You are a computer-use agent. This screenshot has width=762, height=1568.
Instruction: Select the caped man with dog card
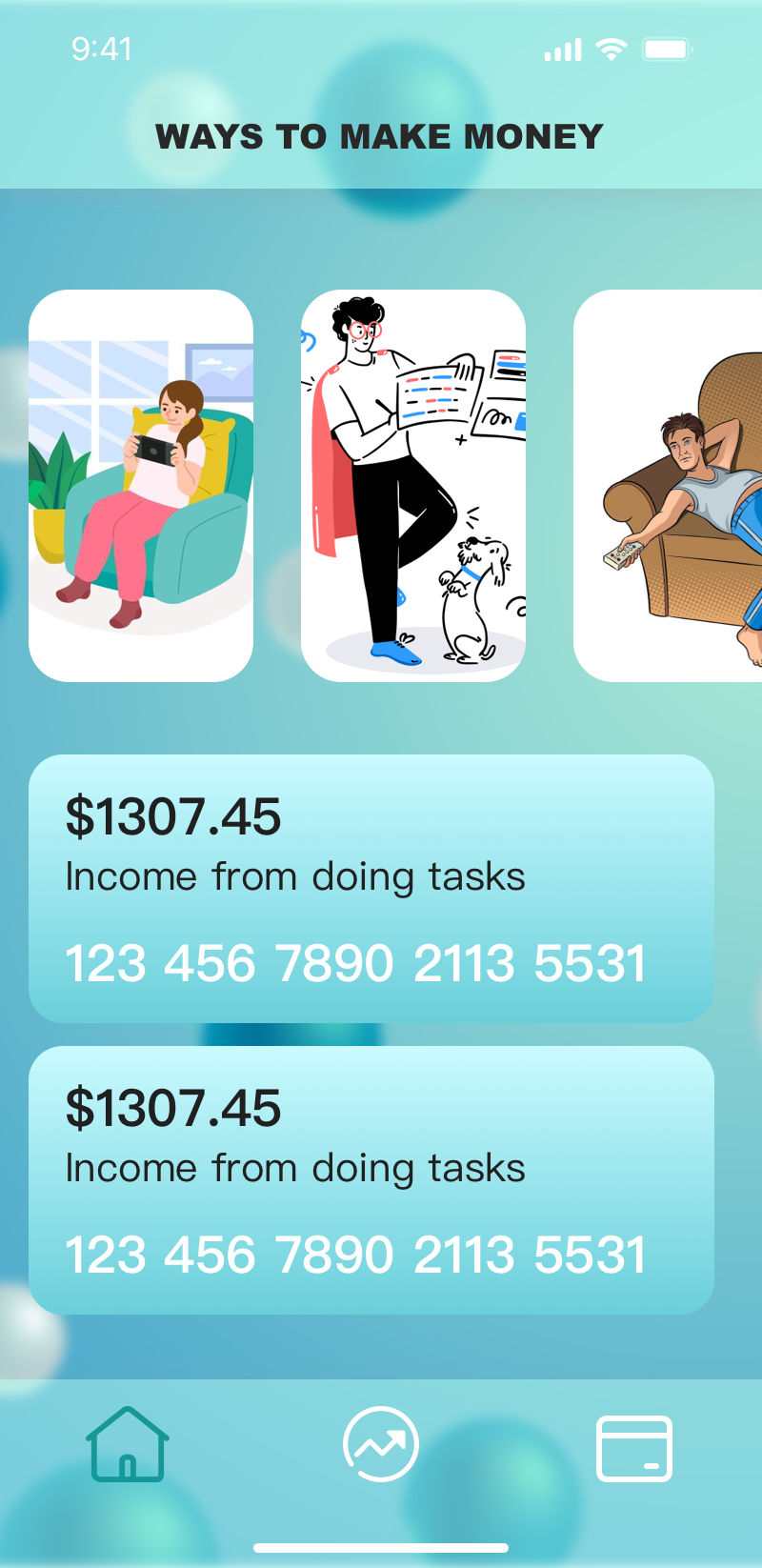click(413, 486)
